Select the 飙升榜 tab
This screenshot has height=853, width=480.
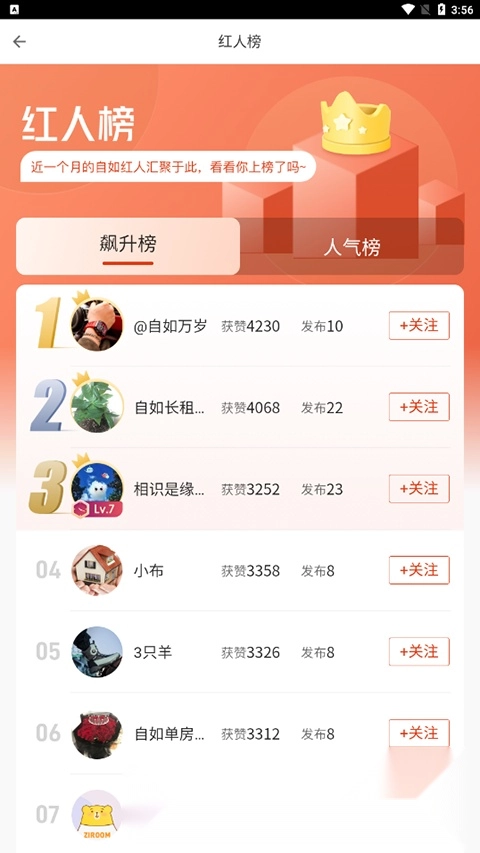click(128, 246)
